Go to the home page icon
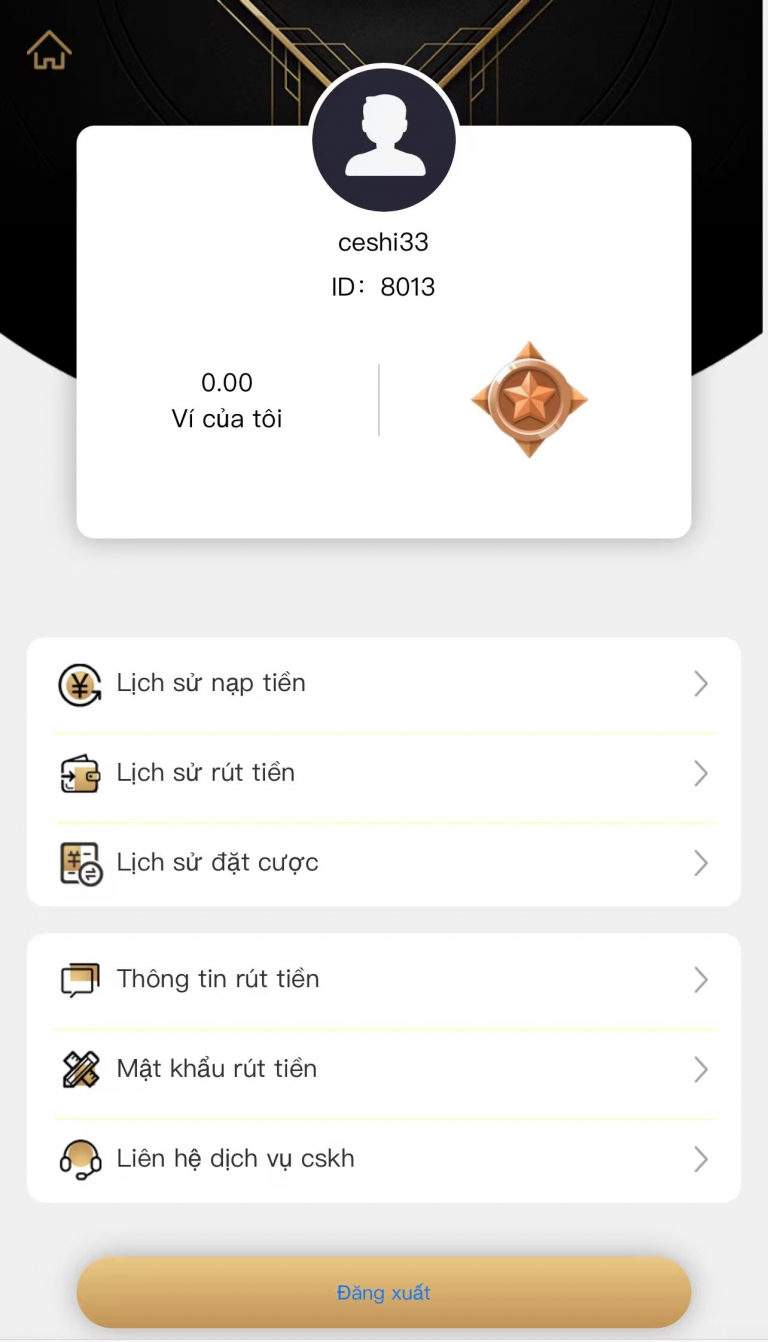 coord(49,50)
